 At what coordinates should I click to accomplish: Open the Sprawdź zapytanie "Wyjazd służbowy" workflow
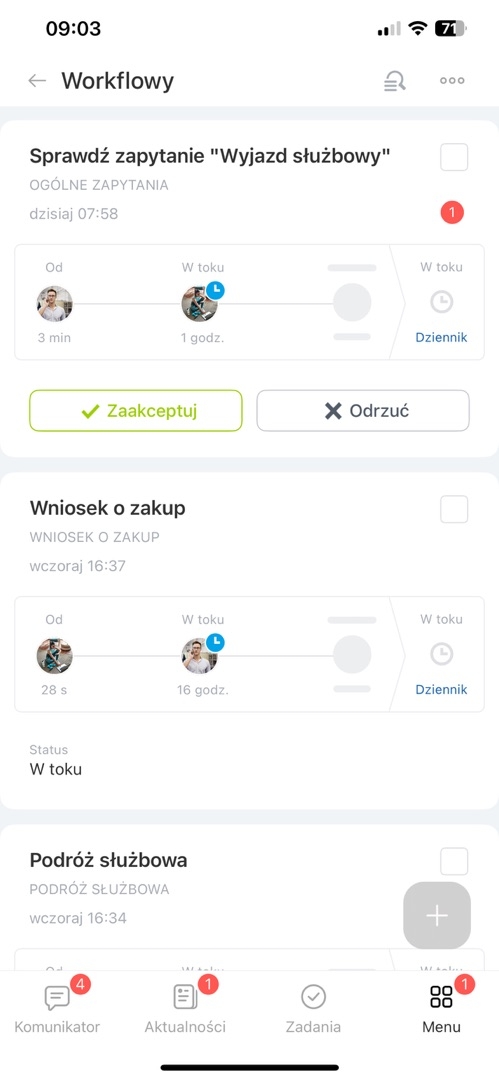tap(210, 156)
